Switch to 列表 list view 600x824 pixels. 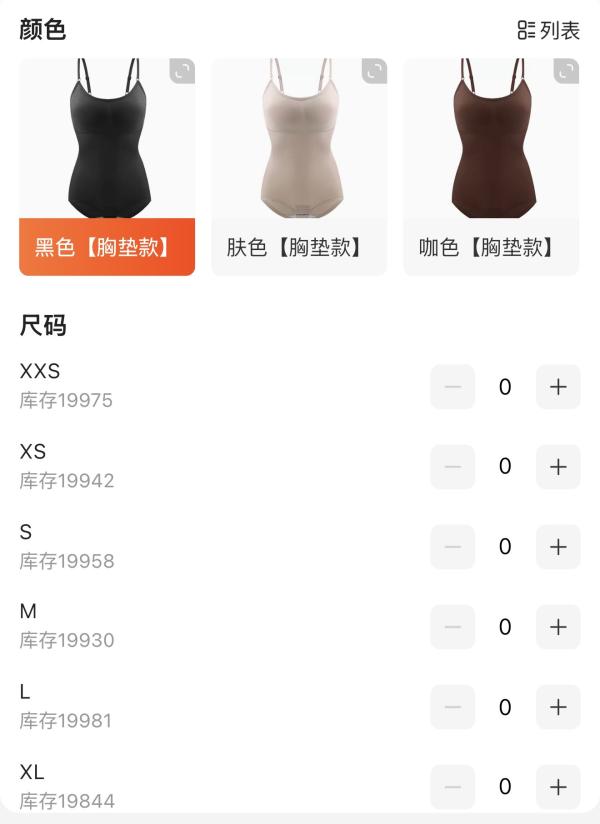(x=549, y=31)
